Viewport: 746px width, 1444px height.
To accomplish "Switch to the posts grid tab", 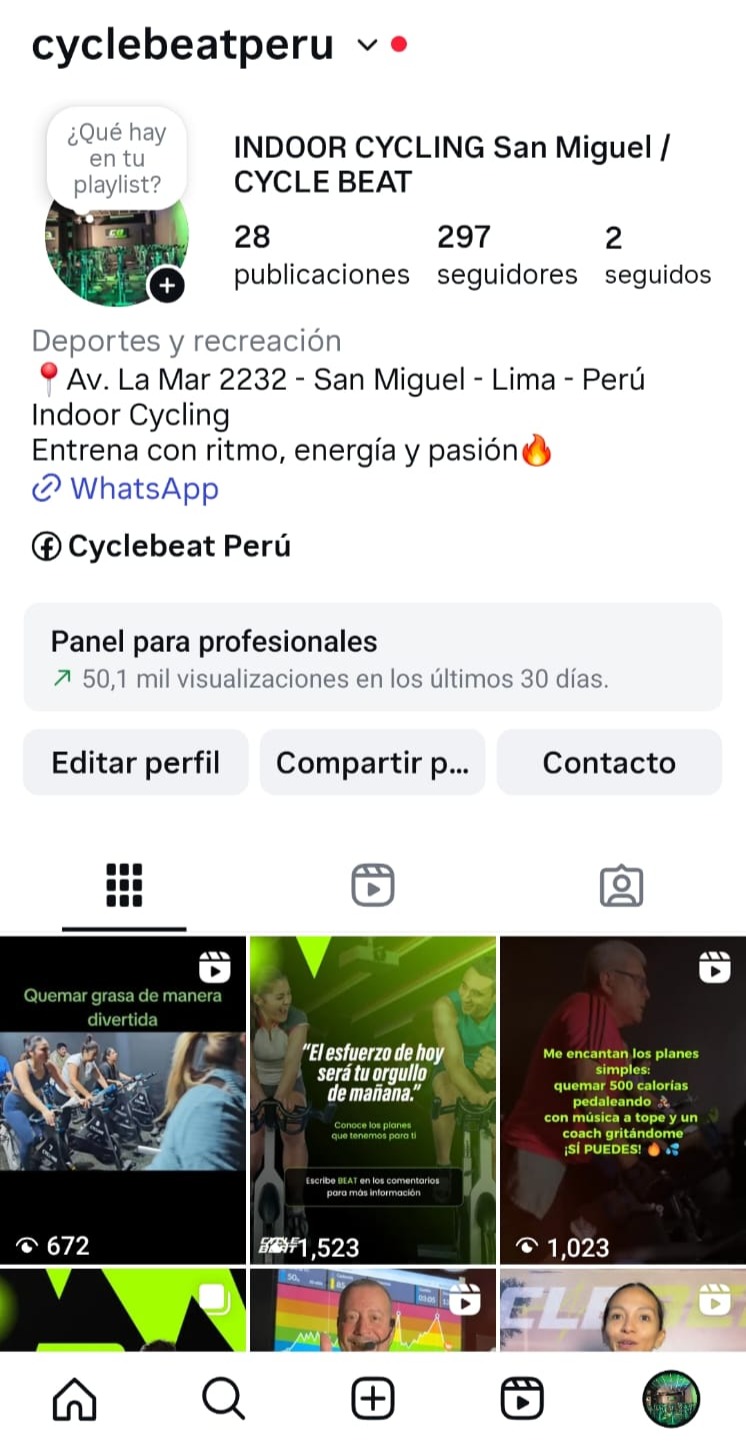I will pos(124,884).
